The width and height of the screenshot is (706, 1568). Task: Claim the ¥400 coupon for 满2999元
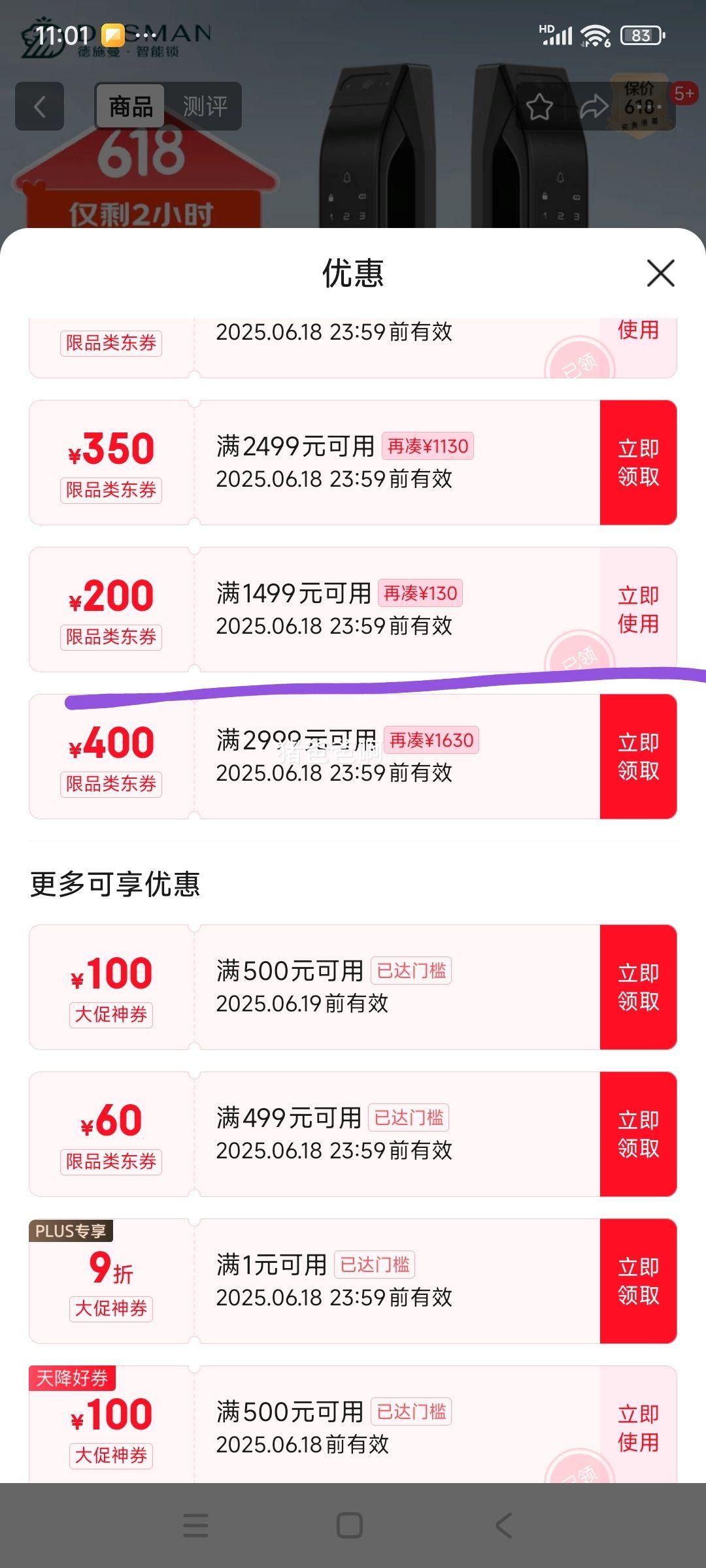[638, 757]
